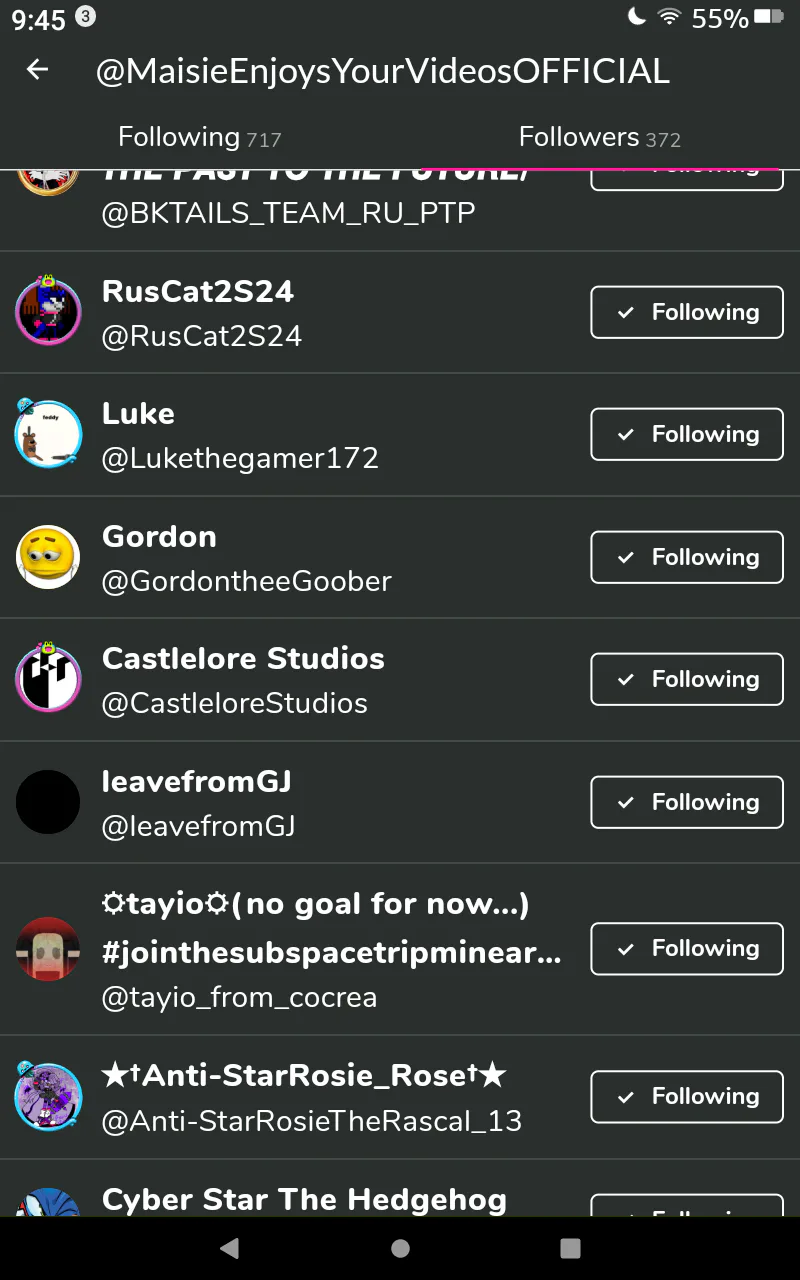Screen dimensions: 800x1280
Task: Open the Anti-StarRosie_Rose profile
Action: (400, 1098)
